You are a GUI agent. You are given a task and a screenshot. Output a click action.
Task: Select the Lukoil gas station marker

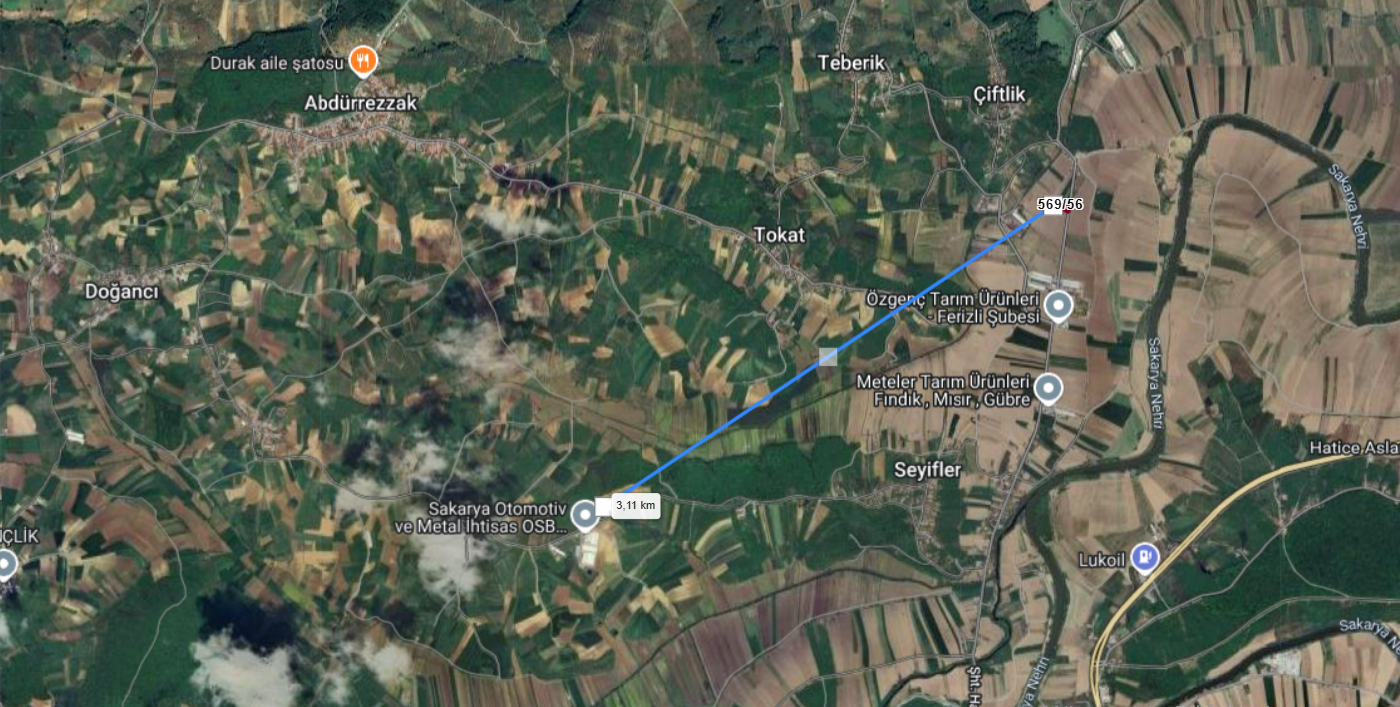coord(1145,558)
